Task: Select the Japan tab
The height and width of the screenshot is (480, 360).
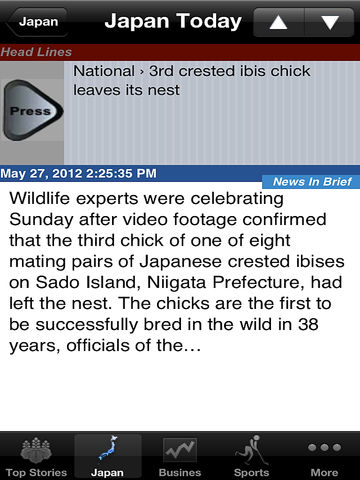Action: pos(108,456)
